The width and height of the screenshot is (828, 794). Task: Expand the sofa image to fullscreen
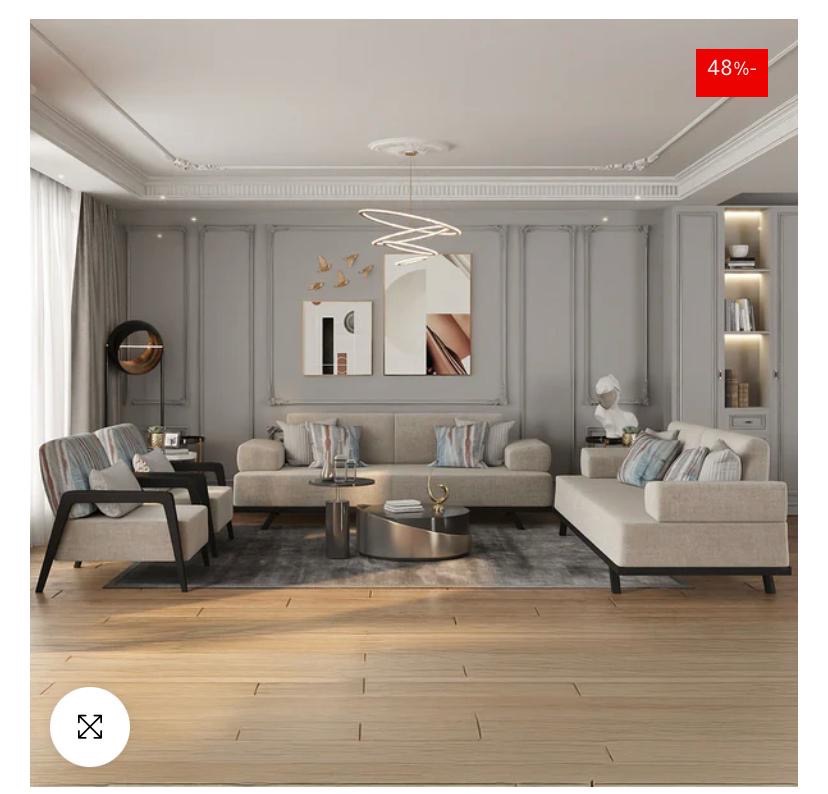(x=90, y=727)
